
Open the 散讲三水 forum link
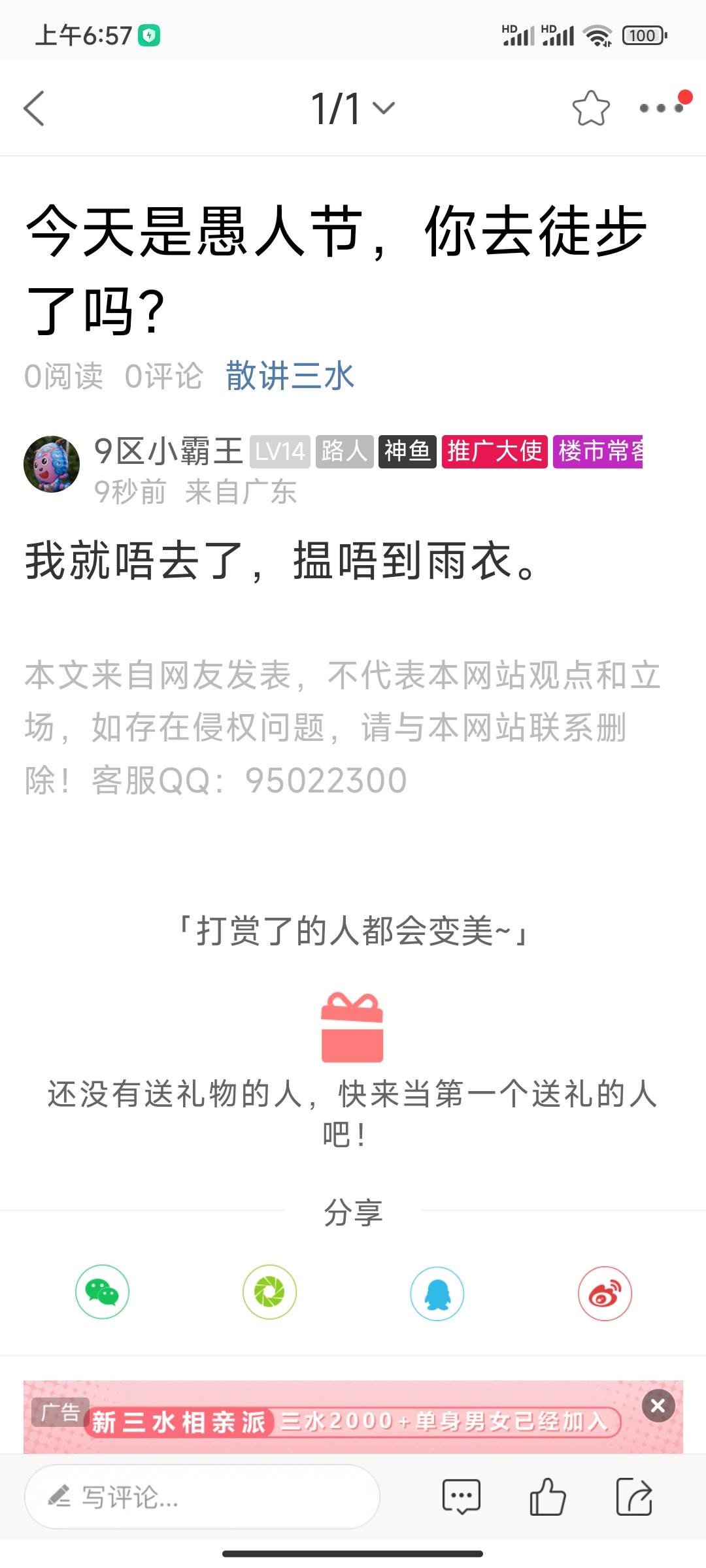pyautogui.click(x=290, y=376)
